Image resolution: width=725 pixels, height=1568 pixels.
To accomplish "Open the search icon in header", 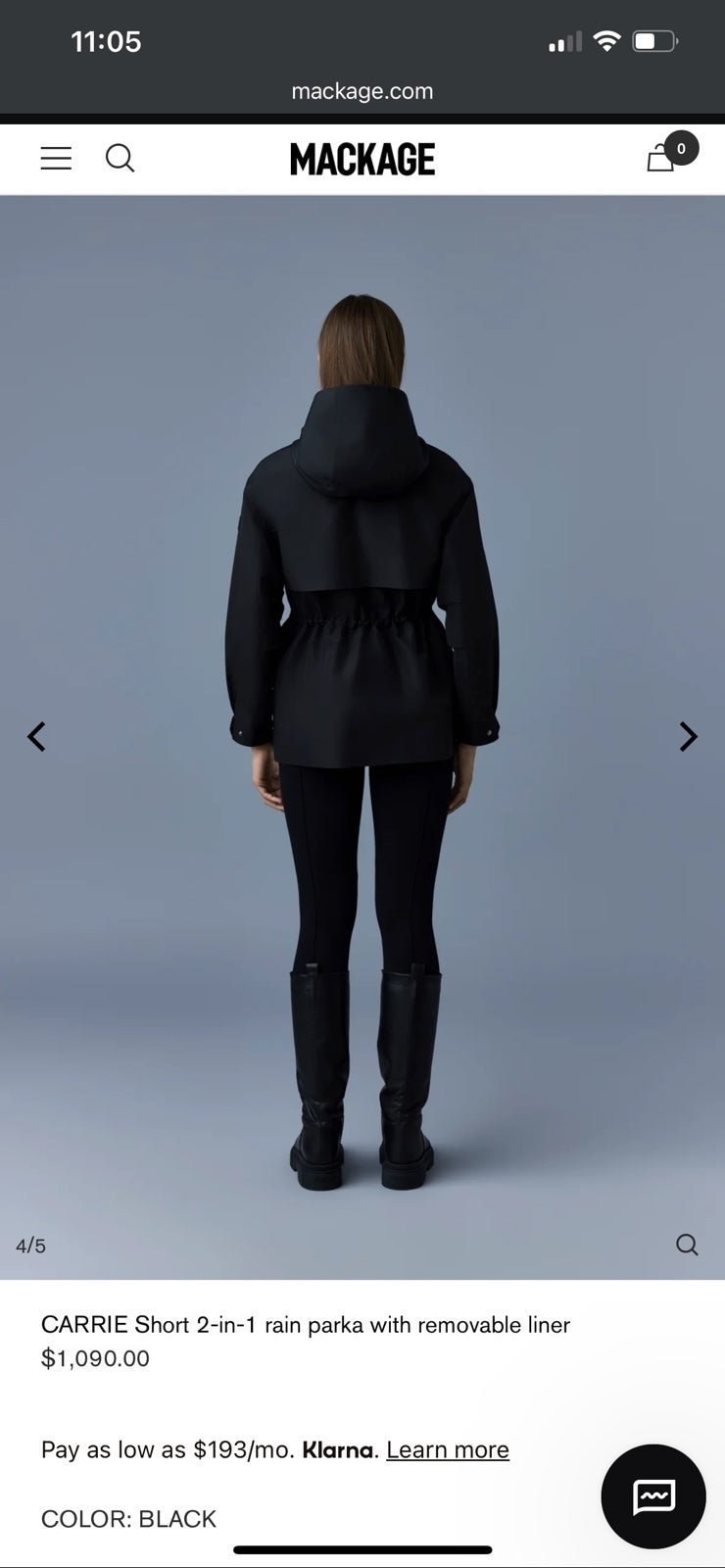I will [120, 158].
